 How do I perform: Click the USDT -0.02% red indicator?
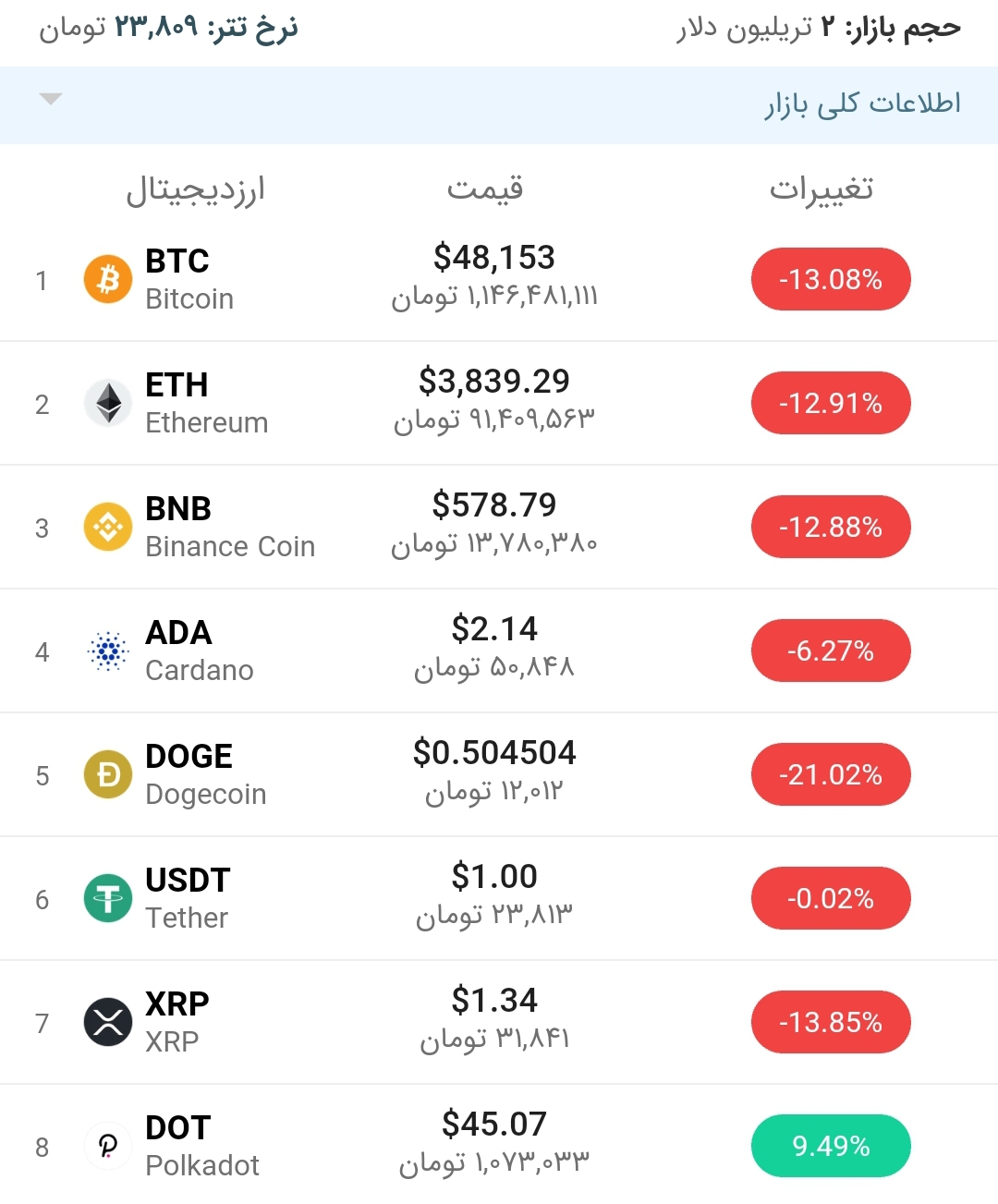[831, 897]
